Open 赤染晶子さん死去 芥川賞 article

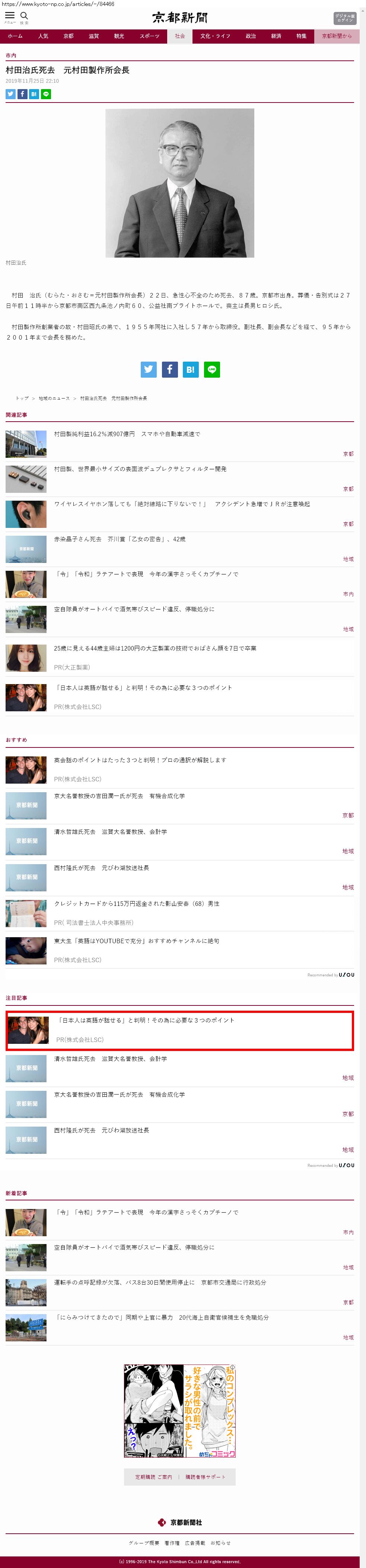pos(119,539)
